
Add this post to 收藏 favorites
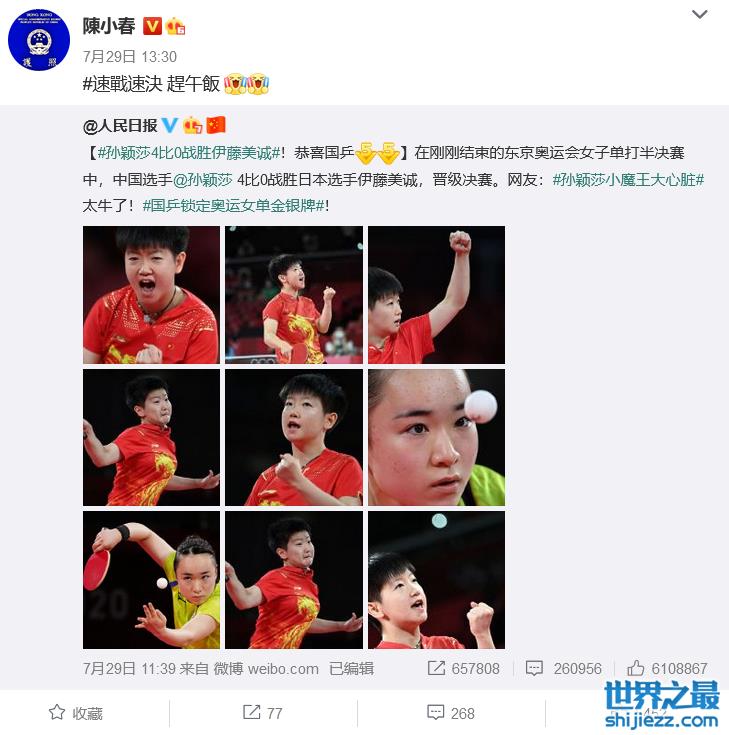(x=76, y=713)
